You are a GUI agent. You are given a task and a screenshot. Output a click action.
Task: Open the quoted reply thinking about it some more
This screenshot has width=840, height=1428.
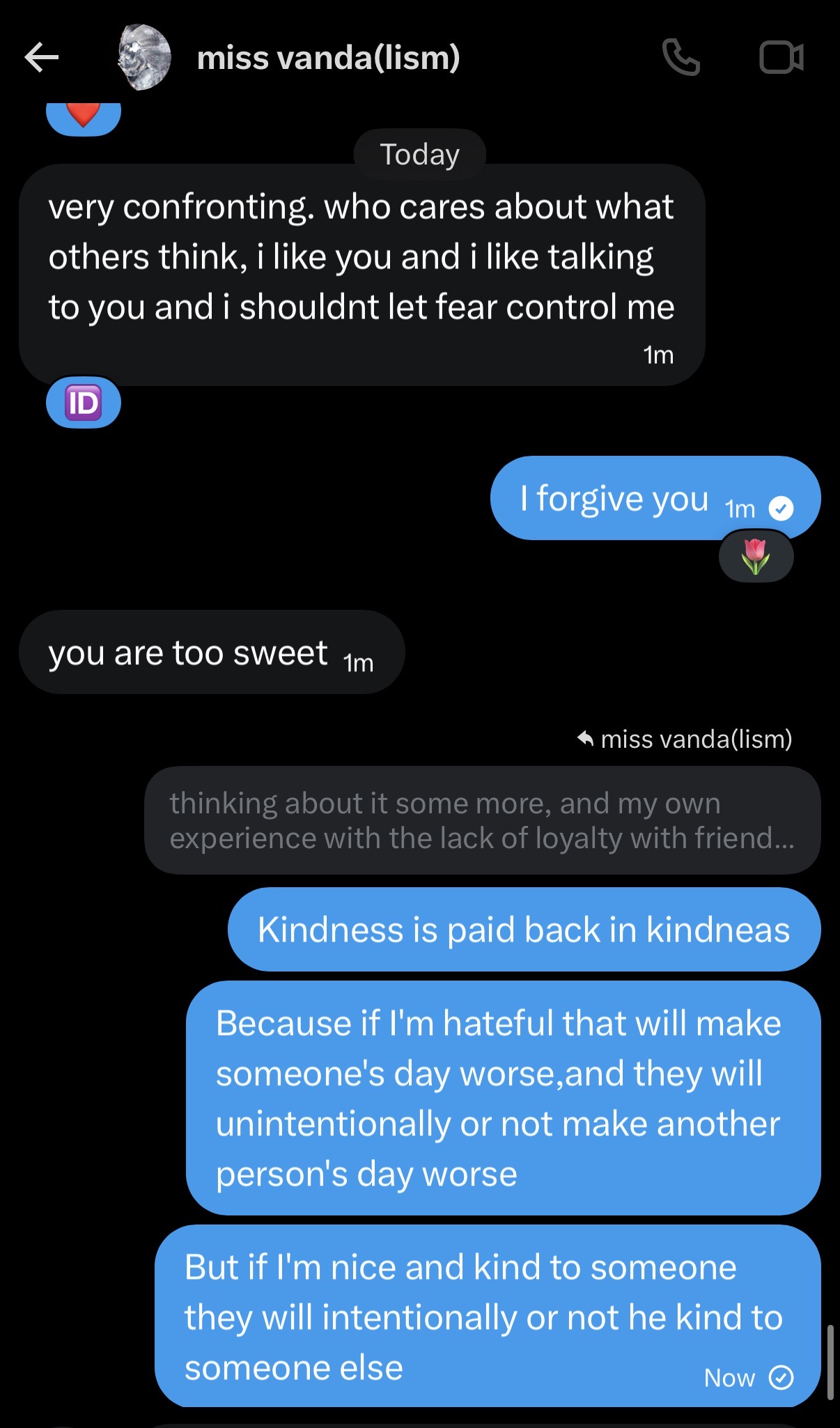tap(482, 820)
